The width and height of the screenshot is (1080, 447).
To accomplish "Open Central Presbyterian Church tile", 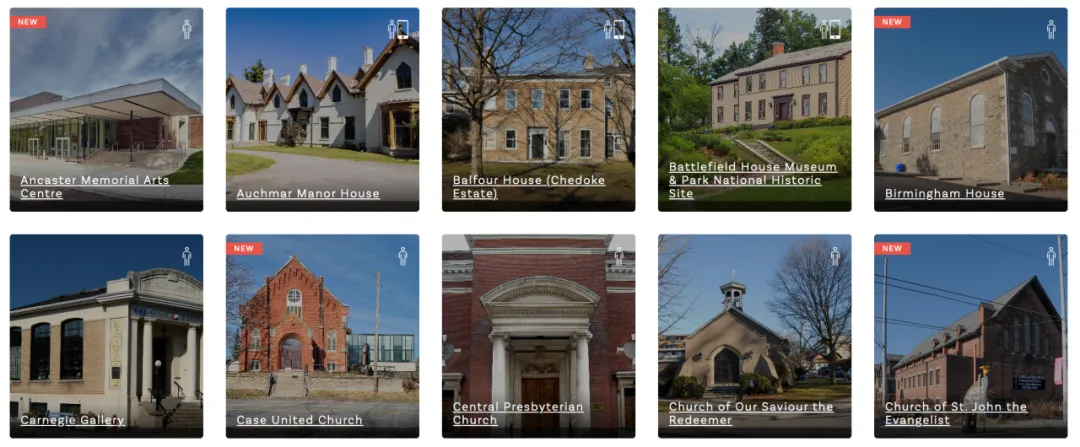I will pyautogui.click(x=538, y=336).
